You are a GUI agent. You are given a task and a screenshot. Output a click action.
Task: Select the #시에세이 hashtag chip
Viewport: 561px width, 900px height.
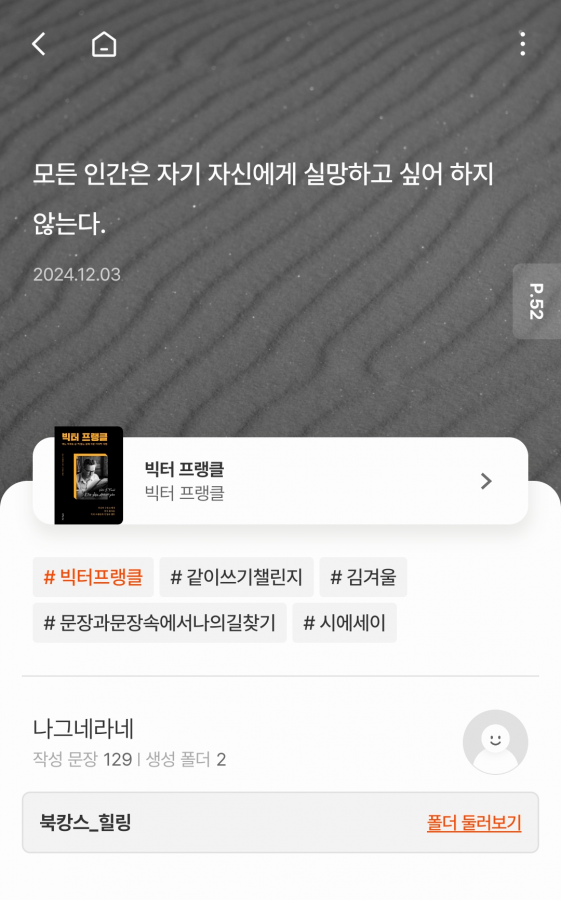tap(345, 623)
